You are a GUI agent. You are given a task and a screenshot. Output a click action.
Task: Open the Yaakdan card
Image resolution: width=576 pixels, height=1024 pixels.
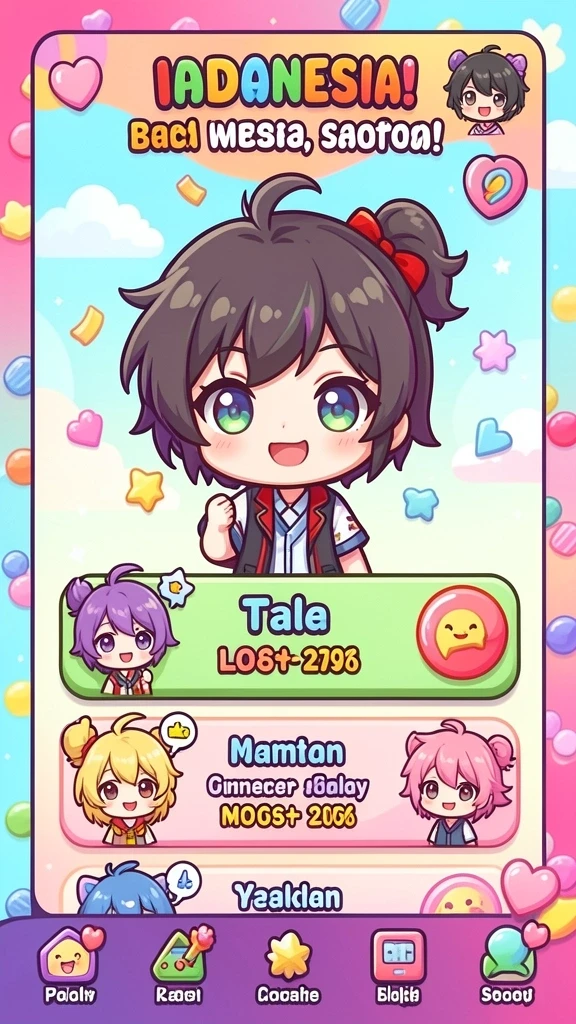289,891
